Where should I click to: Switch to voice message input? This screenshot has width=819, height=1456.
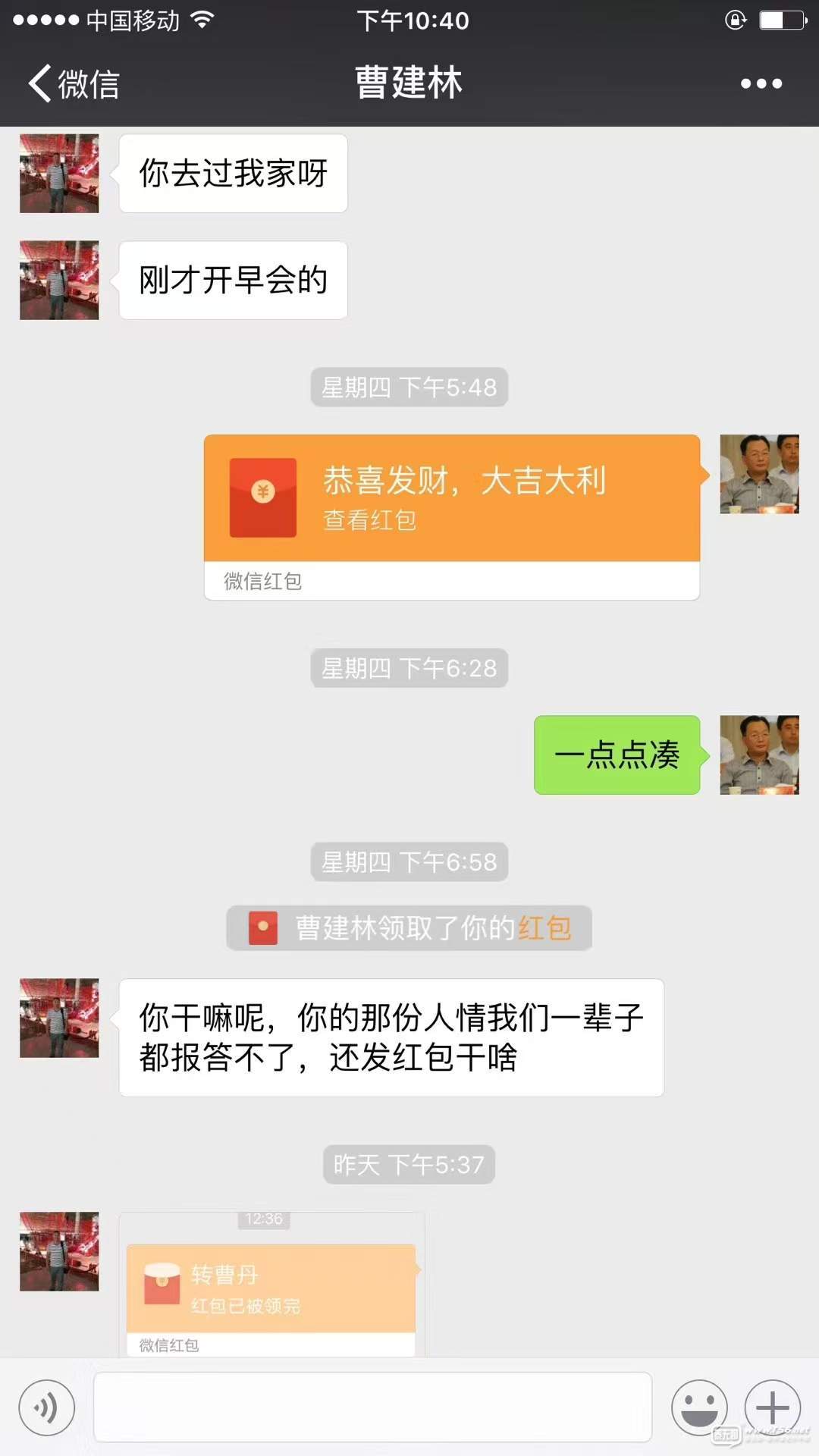(47, 1407)
